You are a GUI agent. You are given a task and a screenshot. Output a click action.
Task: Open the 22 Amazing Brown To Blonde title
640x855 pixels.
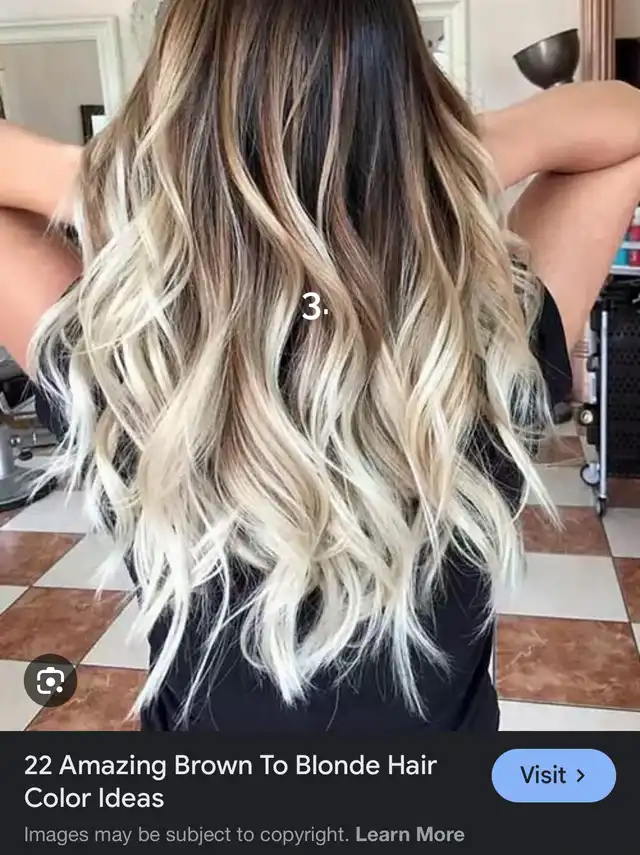230,781
